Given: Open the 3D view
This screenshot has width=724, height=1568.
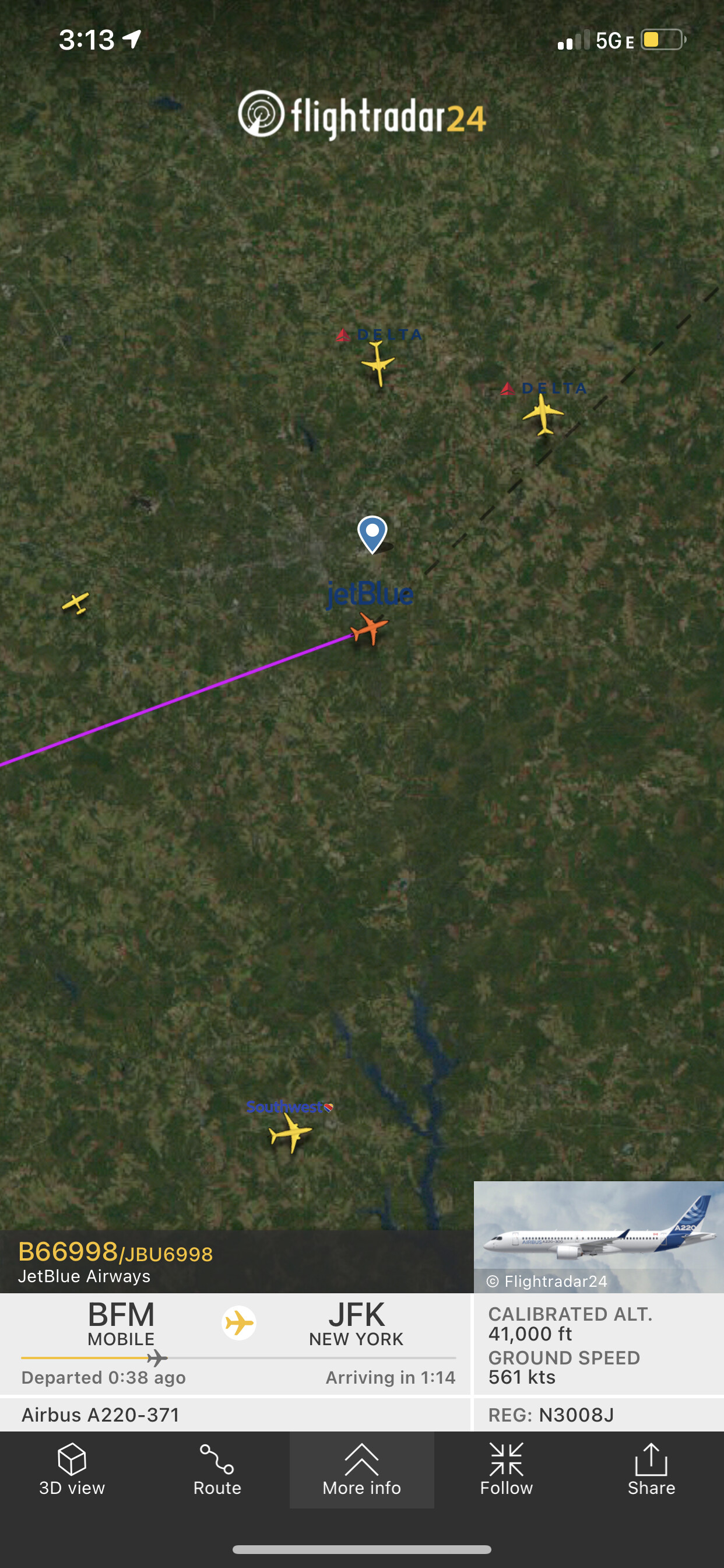Looking at the screenshot, I should tap(72, 1469).
